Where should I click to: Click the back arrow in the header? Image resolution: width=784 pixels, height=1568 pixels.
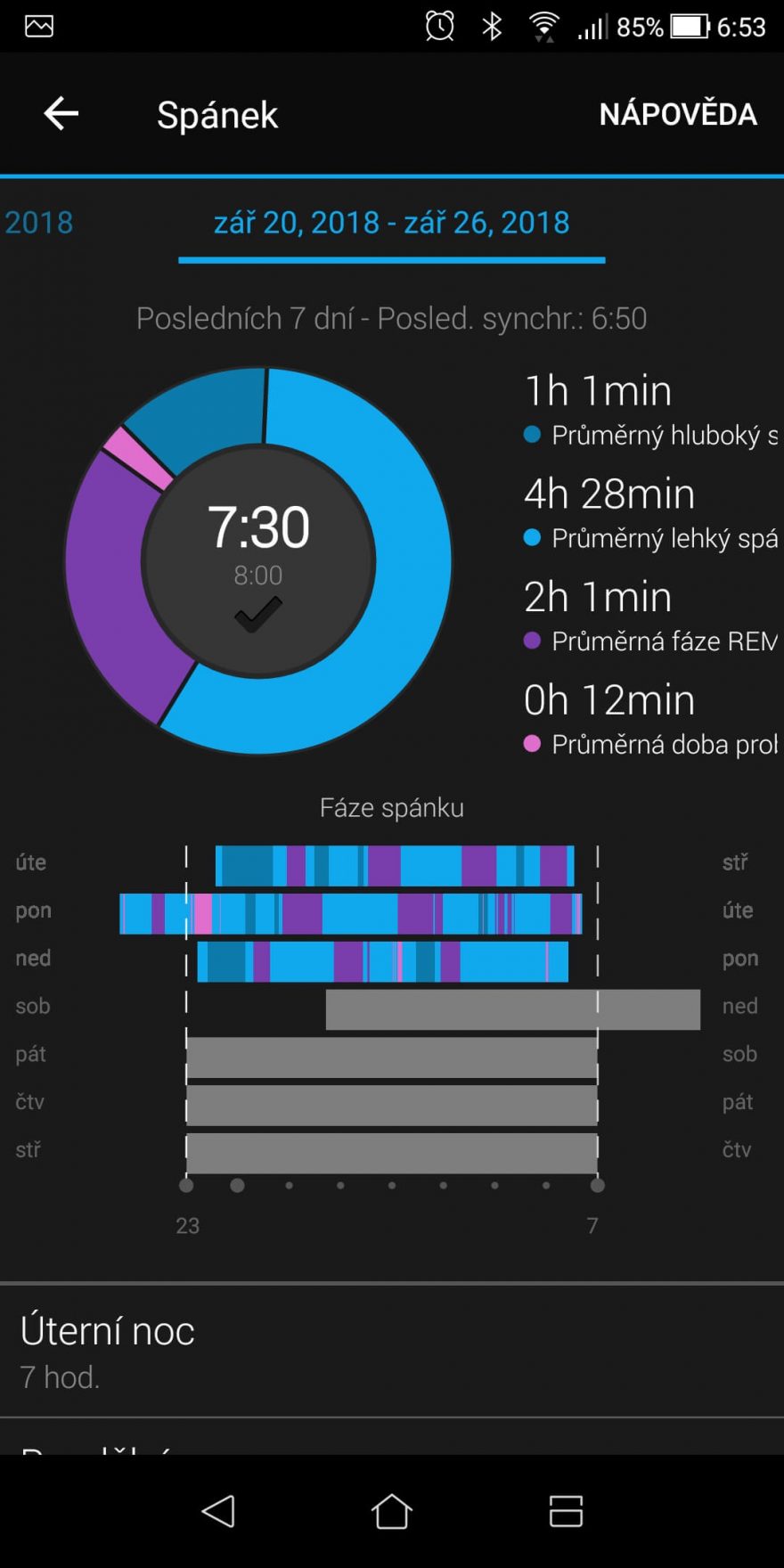[x=61, y=114]
